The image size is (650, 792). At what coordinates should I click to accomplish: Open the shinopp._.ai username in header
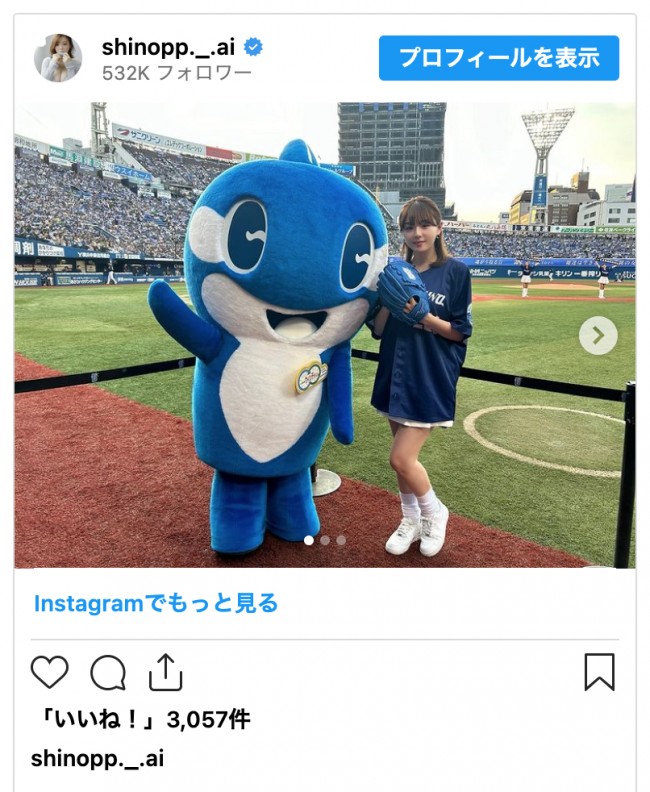point(170,46)
